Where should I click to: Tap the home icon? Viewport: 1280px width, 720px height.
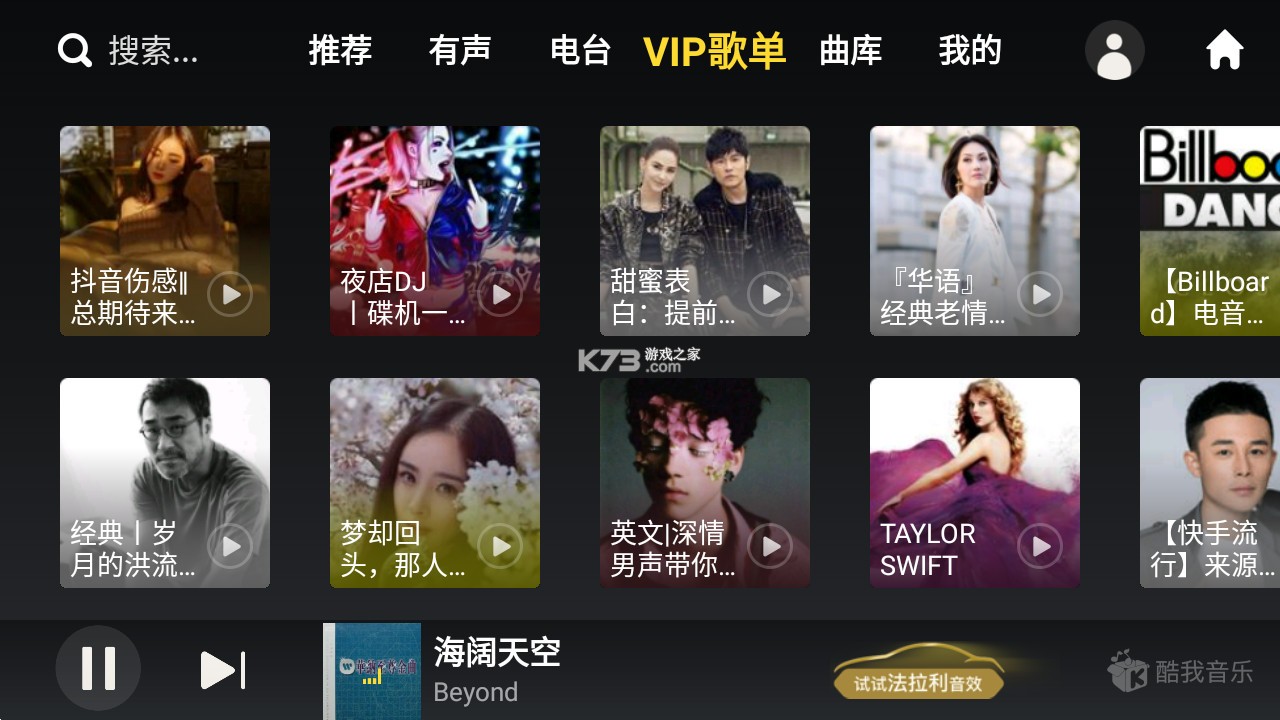1224,50
